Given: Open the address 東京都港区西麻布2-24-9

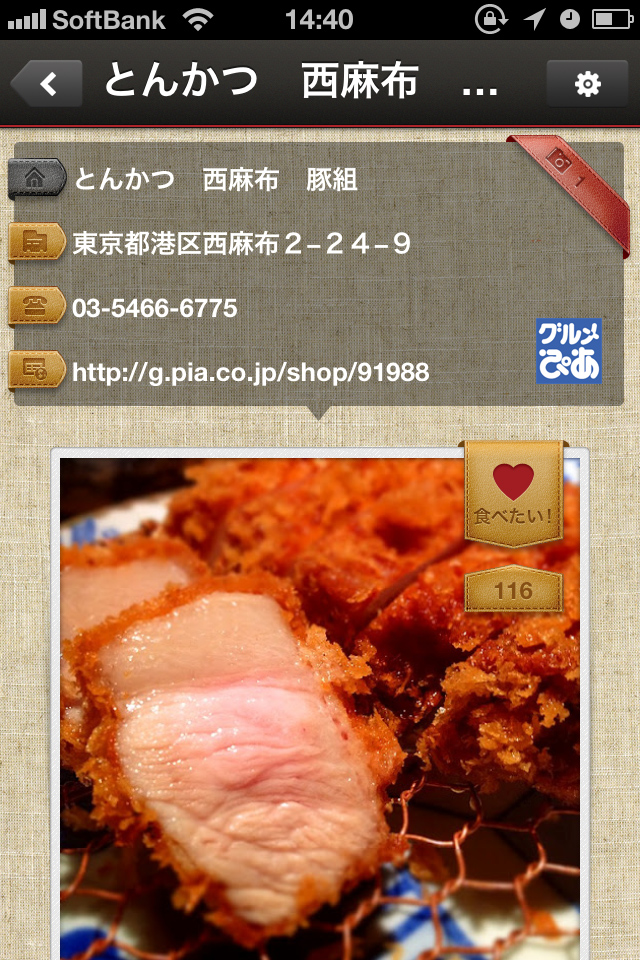Looking at the screenshot, I should [241, 243].
